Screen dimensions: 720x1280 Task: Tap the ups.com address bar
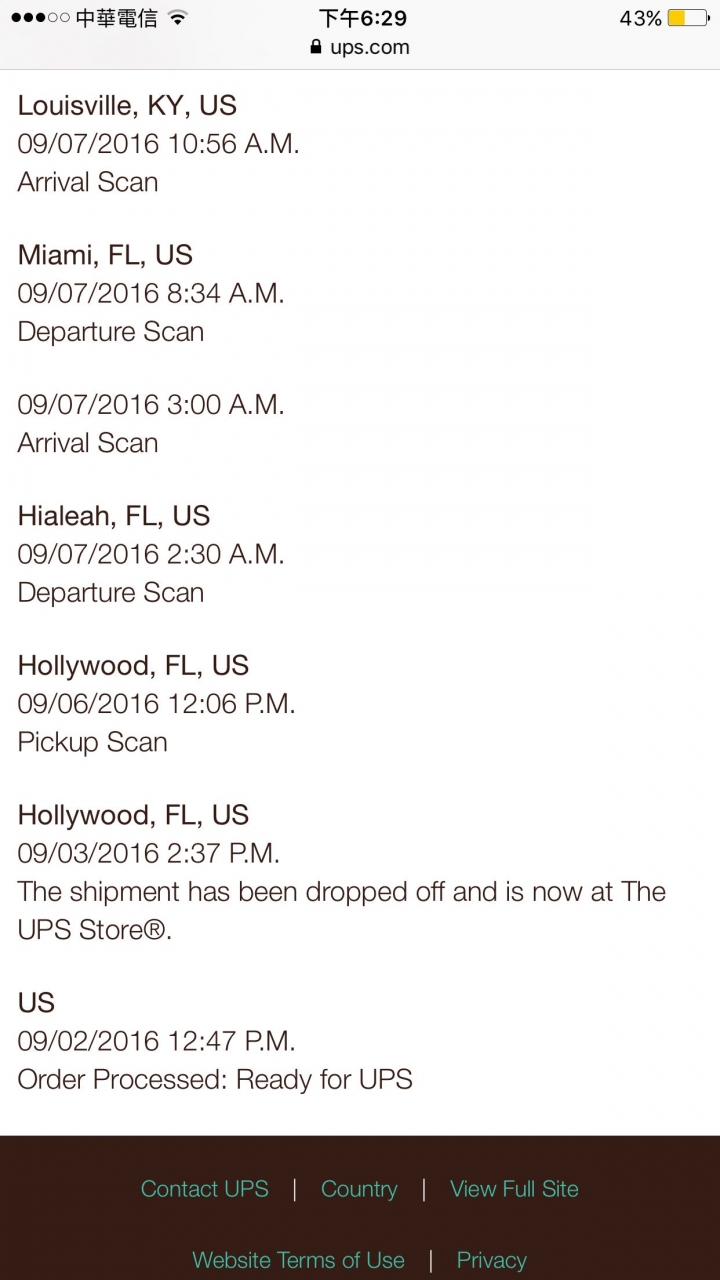pos(360,47)
